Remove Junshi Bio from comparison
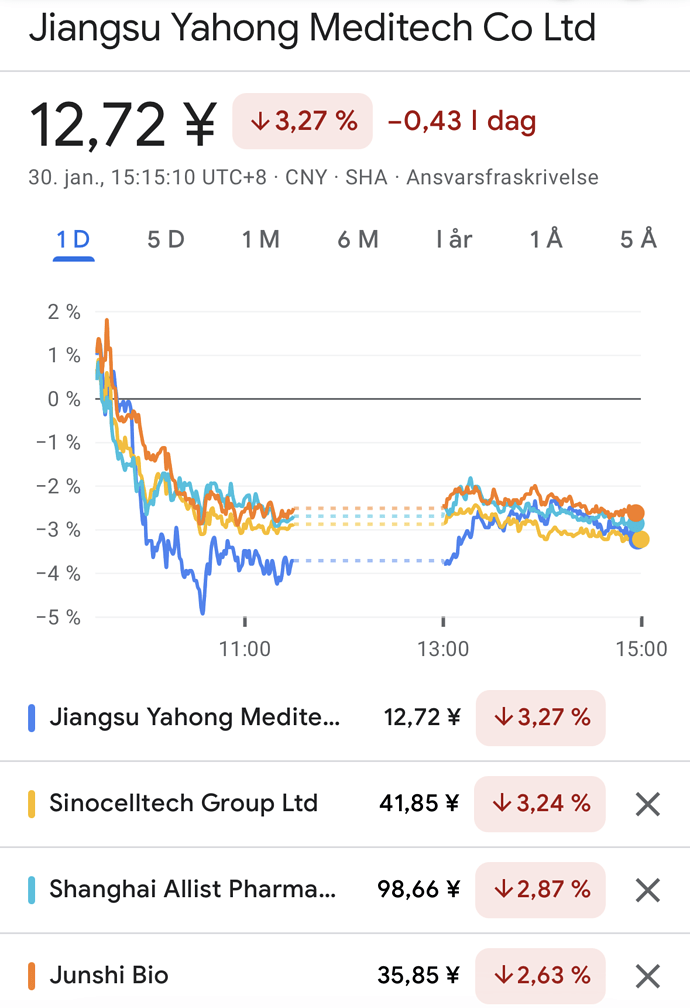690x1008 pixels. [x=648, y=975]
